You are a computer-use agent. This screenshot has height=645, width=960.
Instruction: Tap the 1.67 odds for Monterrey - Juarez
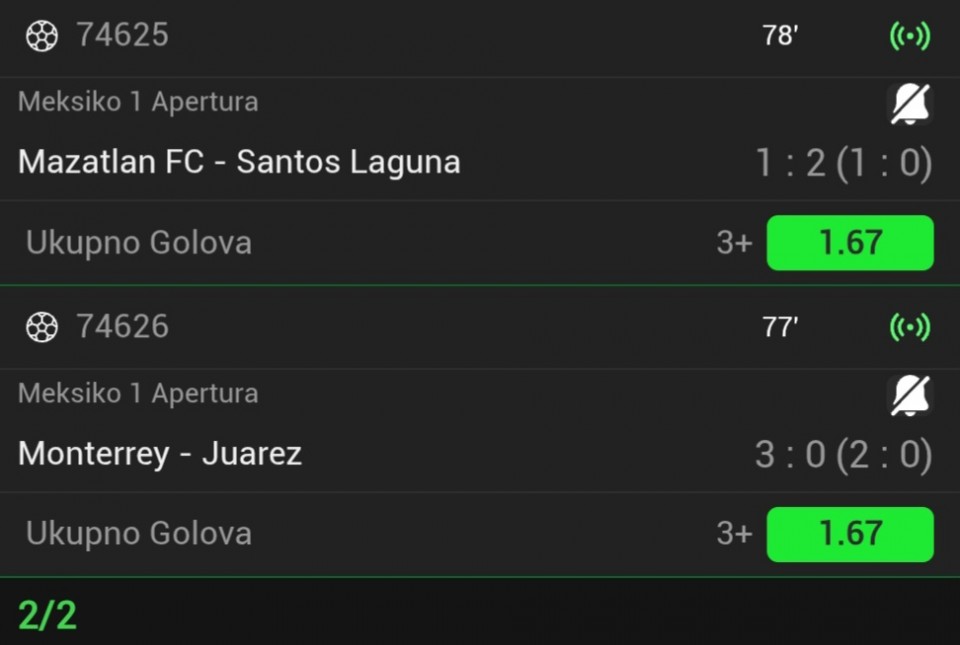pos(850,534)
